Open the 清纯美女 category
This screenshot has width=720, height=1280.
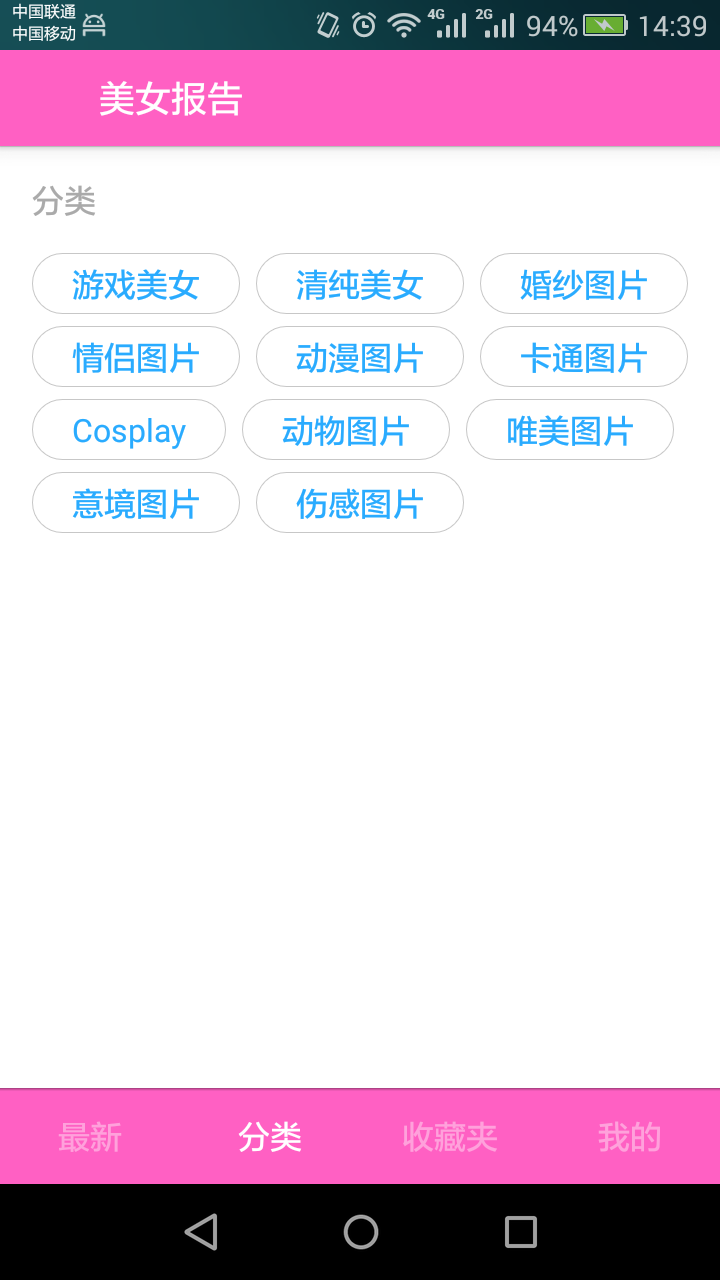click(360, 284)
